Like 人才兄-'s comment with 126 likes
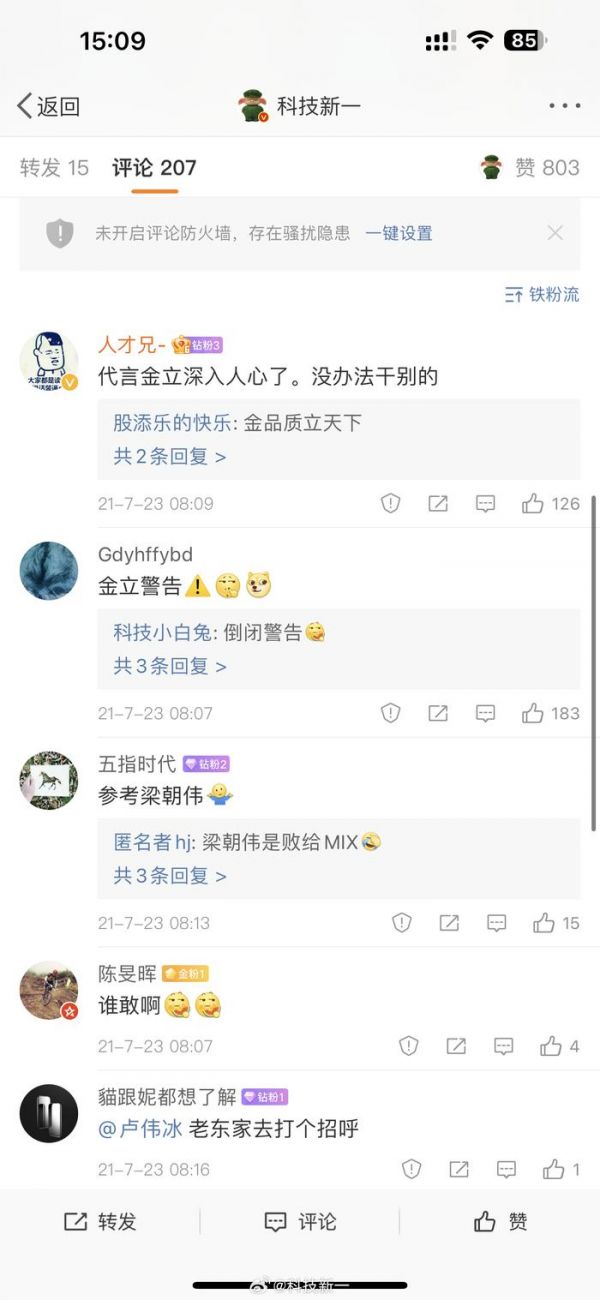Viewport: 600px width, 1300px height. 533,504
